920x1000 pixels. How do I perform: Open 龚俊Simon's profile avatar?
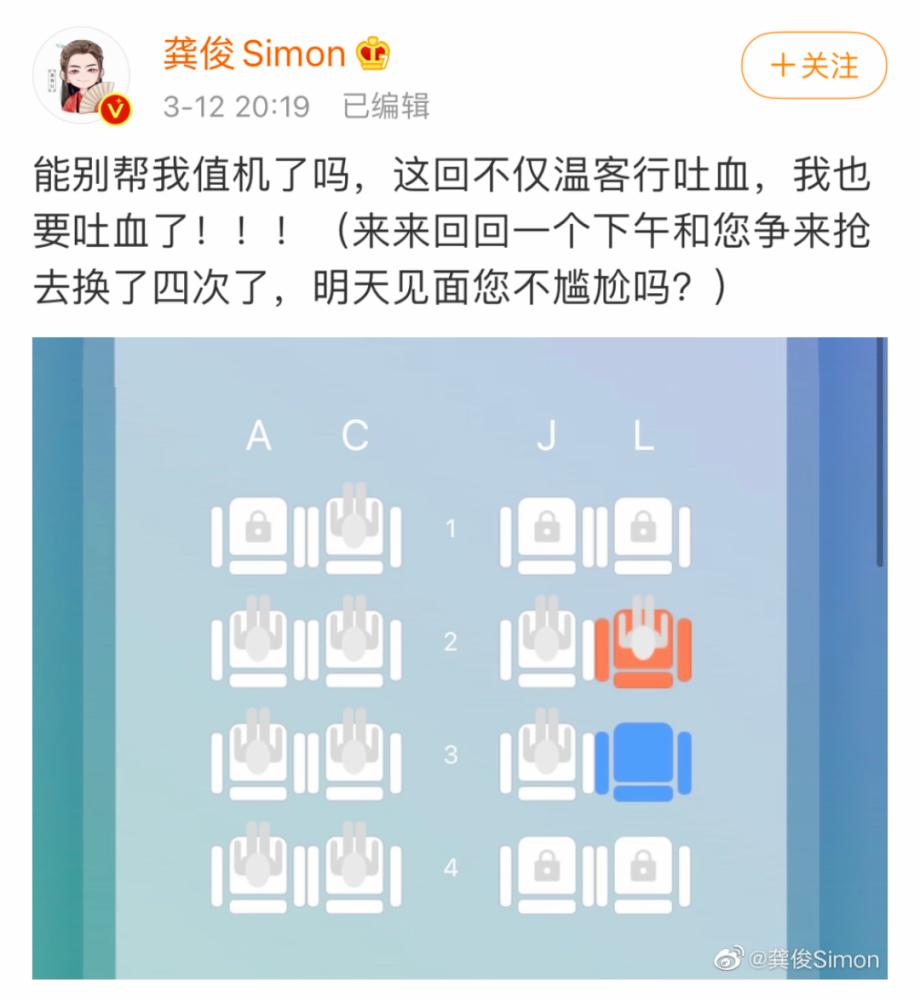(x=82, y=76)
